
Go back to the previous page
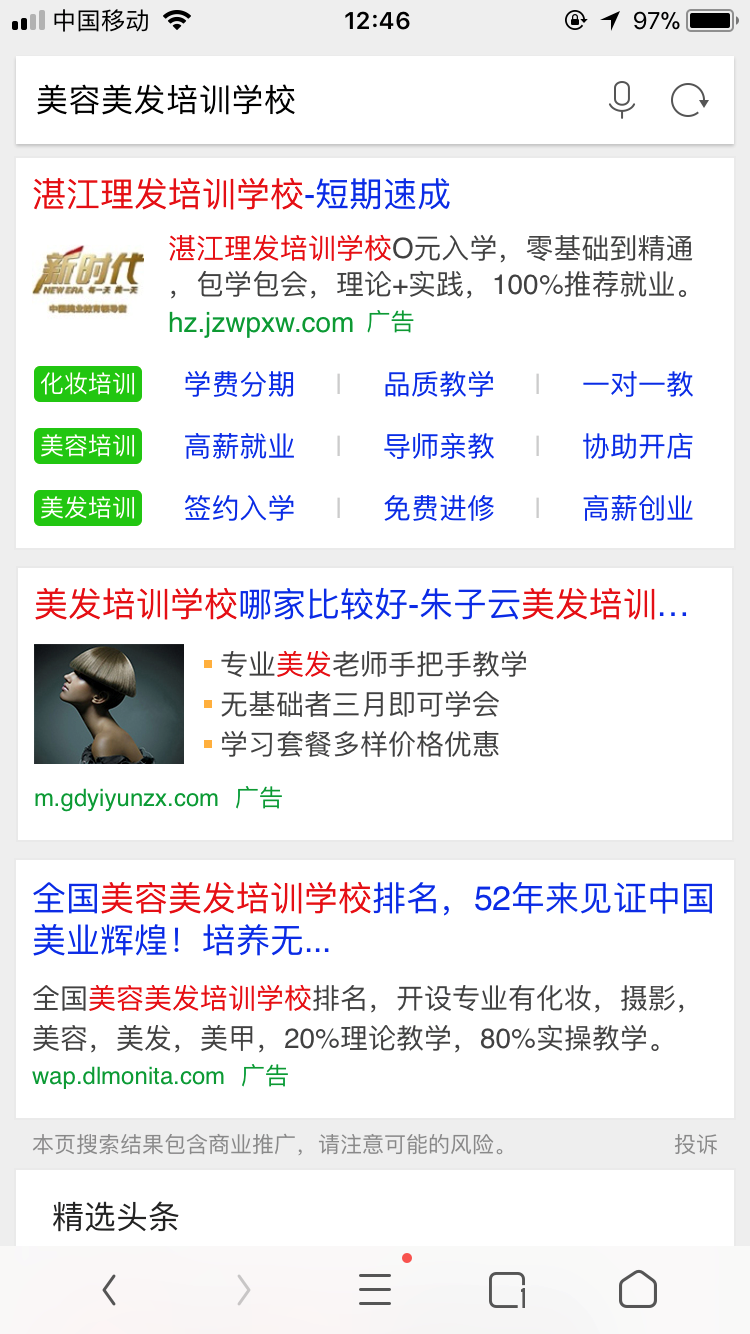tap(109, 1290)
